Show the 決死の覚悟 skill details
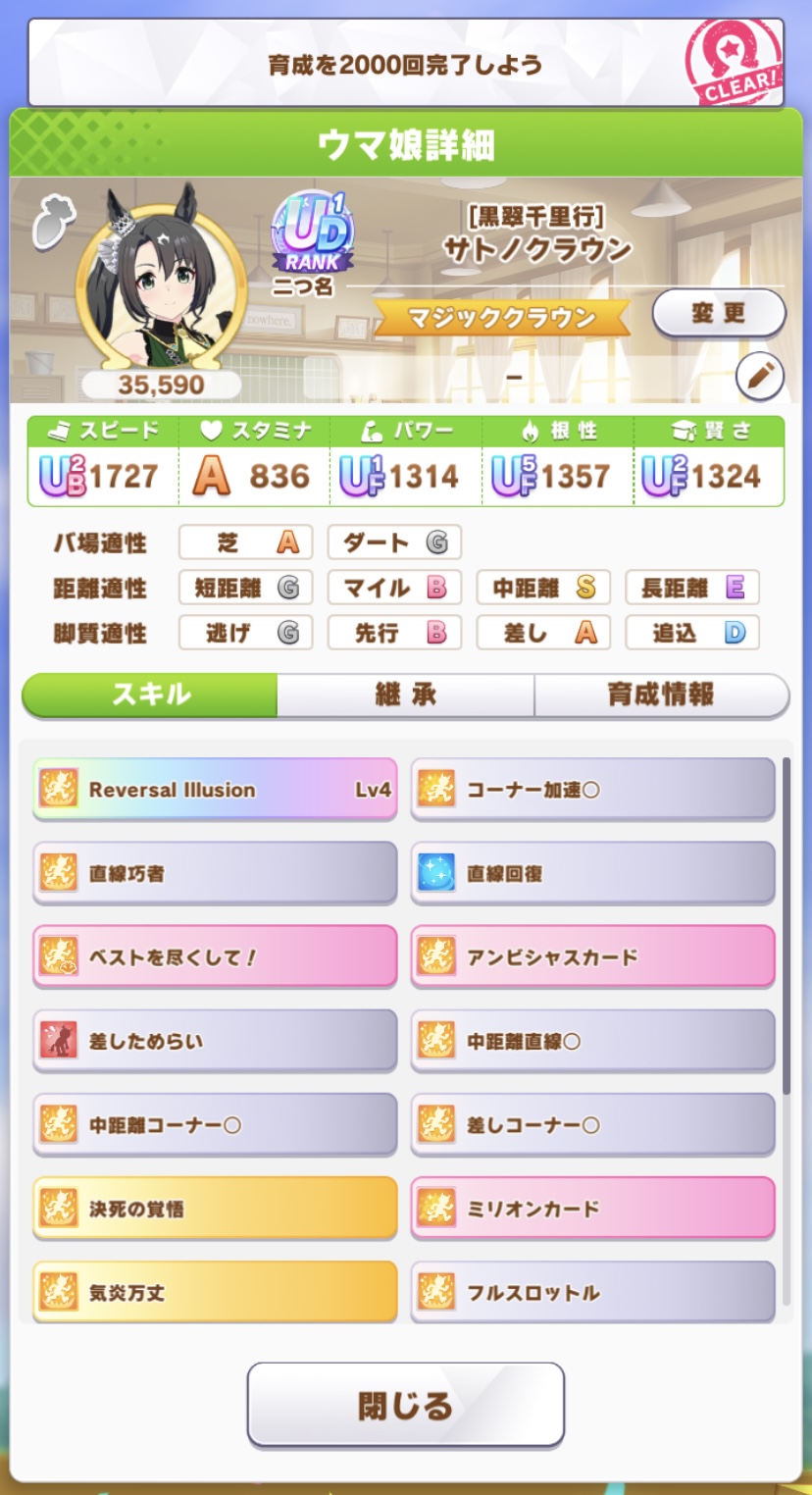Viewport: 812px width, 1495px height. (x=215, y=1209)
